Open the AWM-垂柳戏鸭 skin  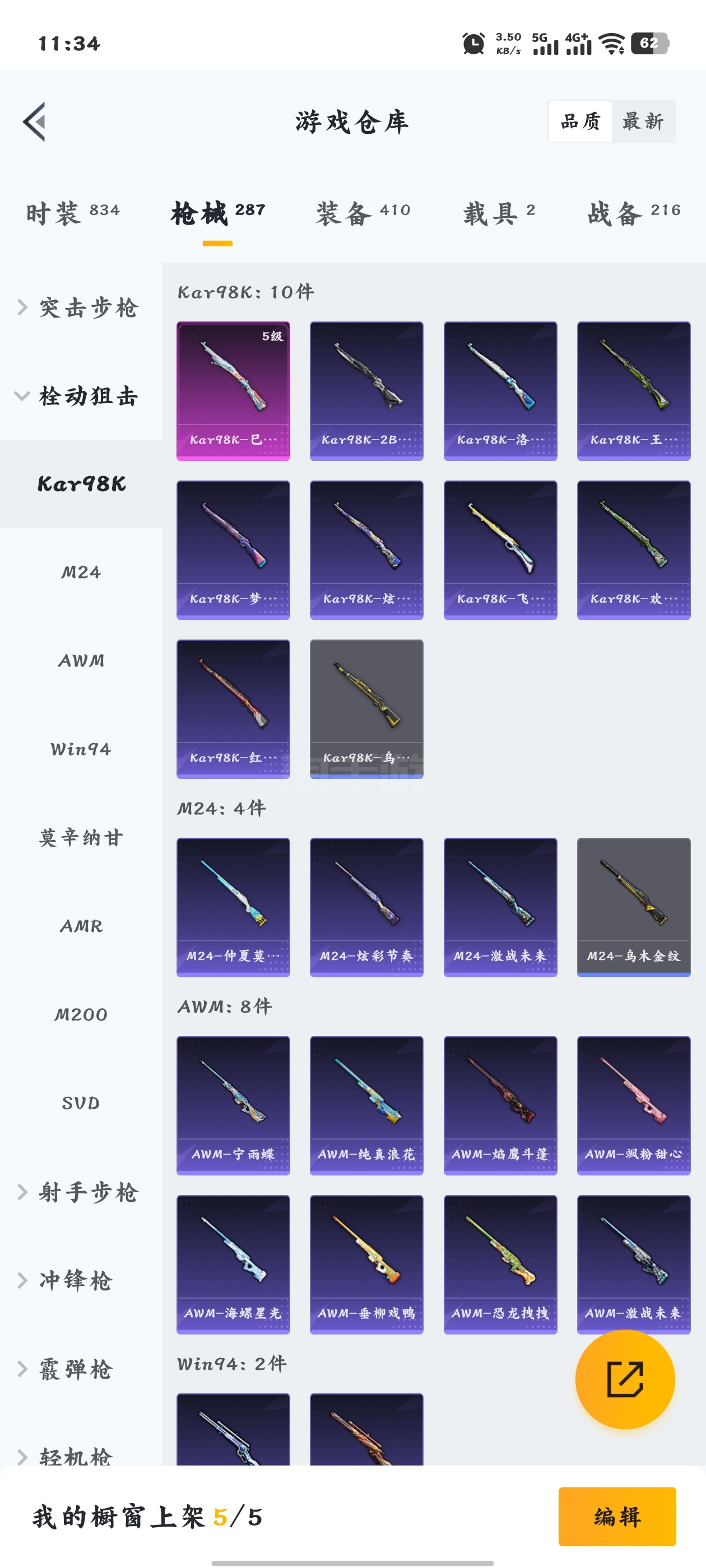(366, 1264)
